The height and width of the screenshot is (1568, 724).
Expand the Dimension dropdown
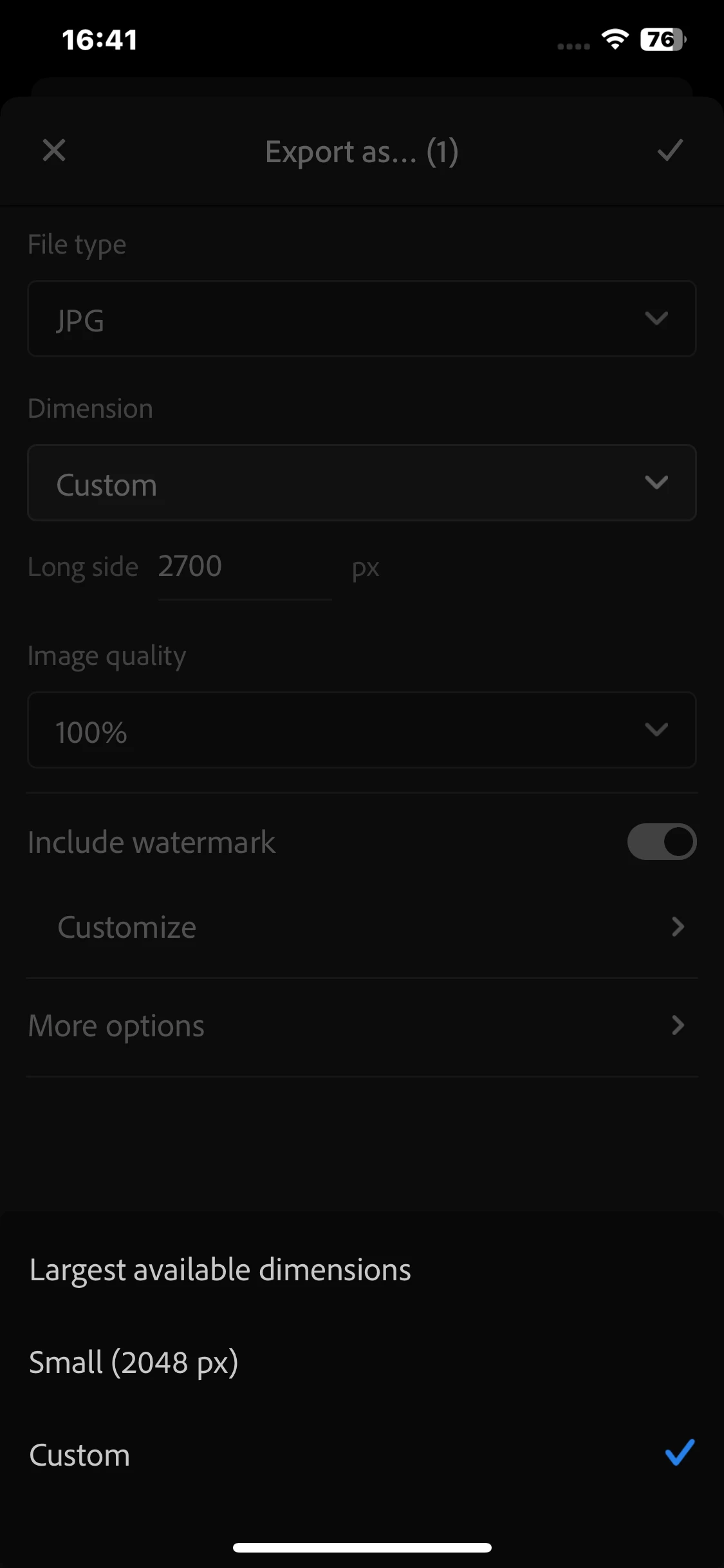[x=362, y=483]
